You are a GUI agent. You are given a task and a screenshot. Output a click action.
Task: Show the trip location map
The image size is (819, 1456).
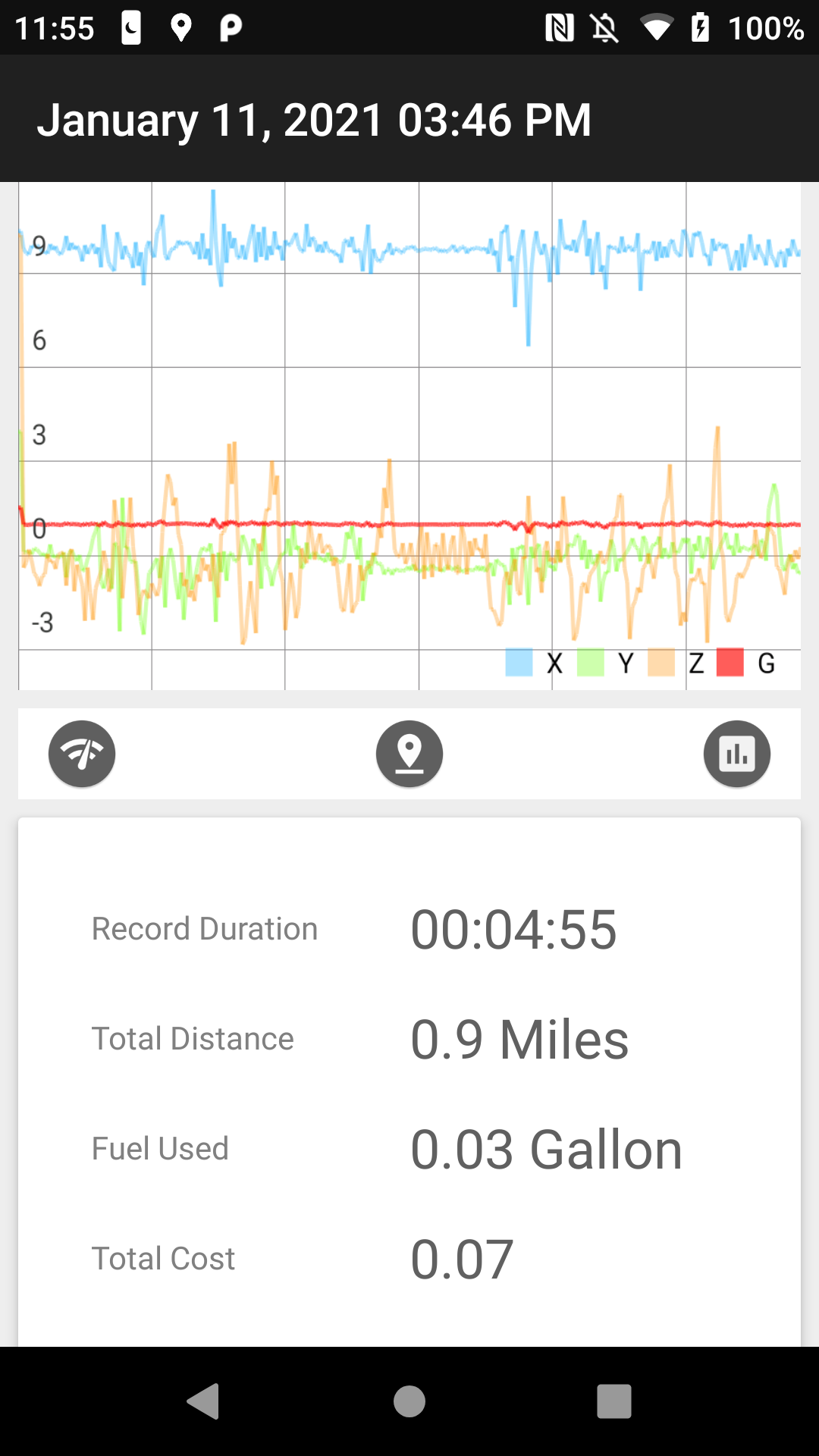click(x=409, y=754)
